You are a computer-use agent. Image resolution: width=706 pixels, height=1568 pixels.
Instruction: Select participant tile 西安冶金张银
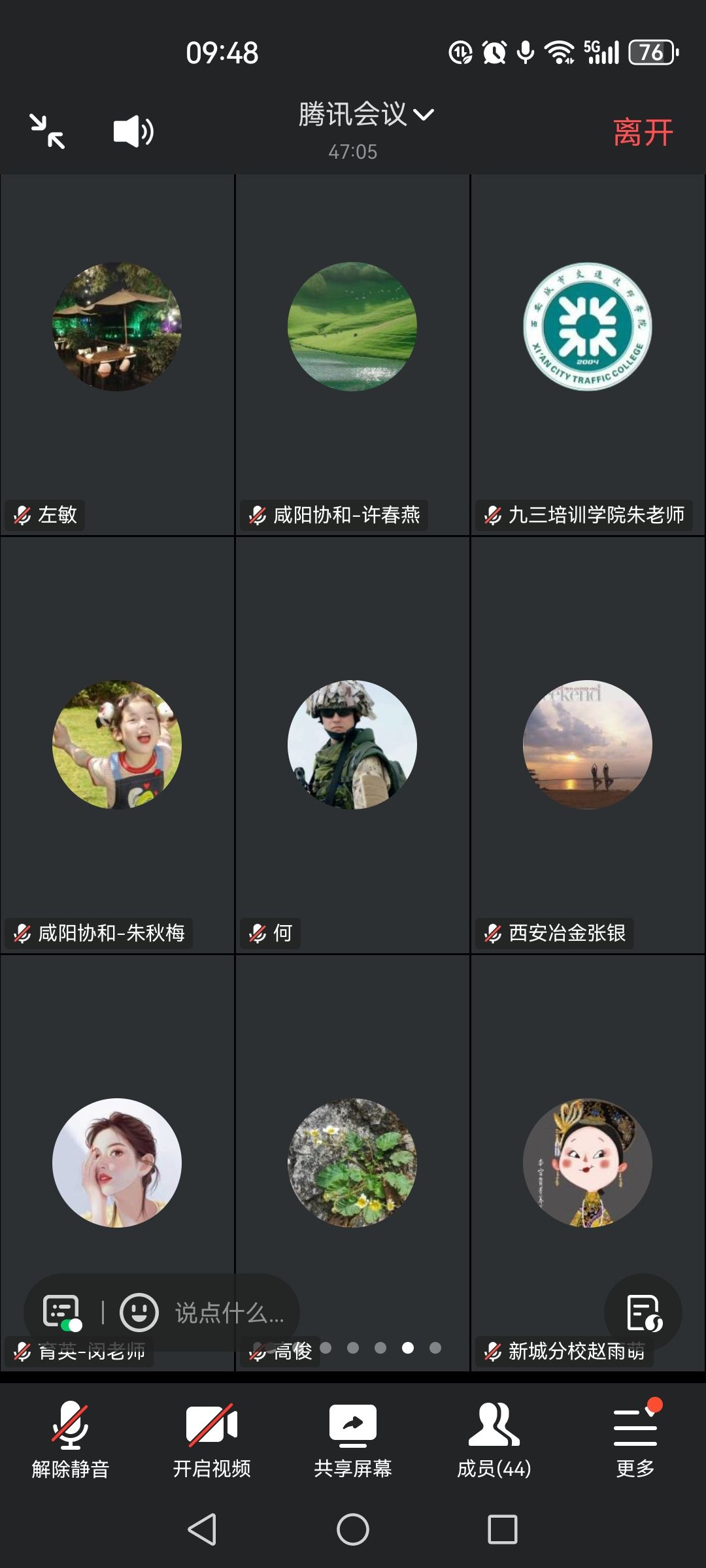(x=588, y=745)
